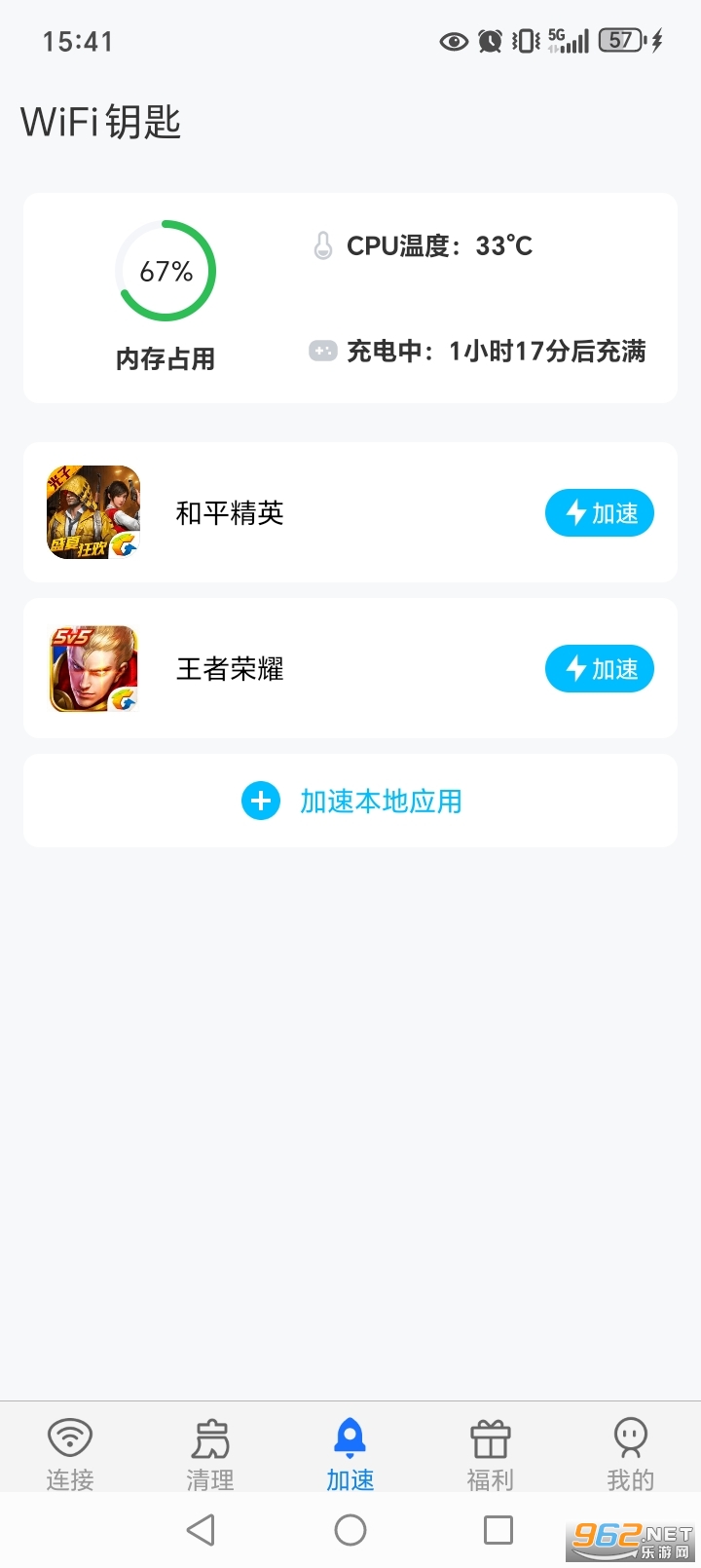Tap the charging controller icon beside 充电中
Screen dimensions: 701x1568
point(322,351)
